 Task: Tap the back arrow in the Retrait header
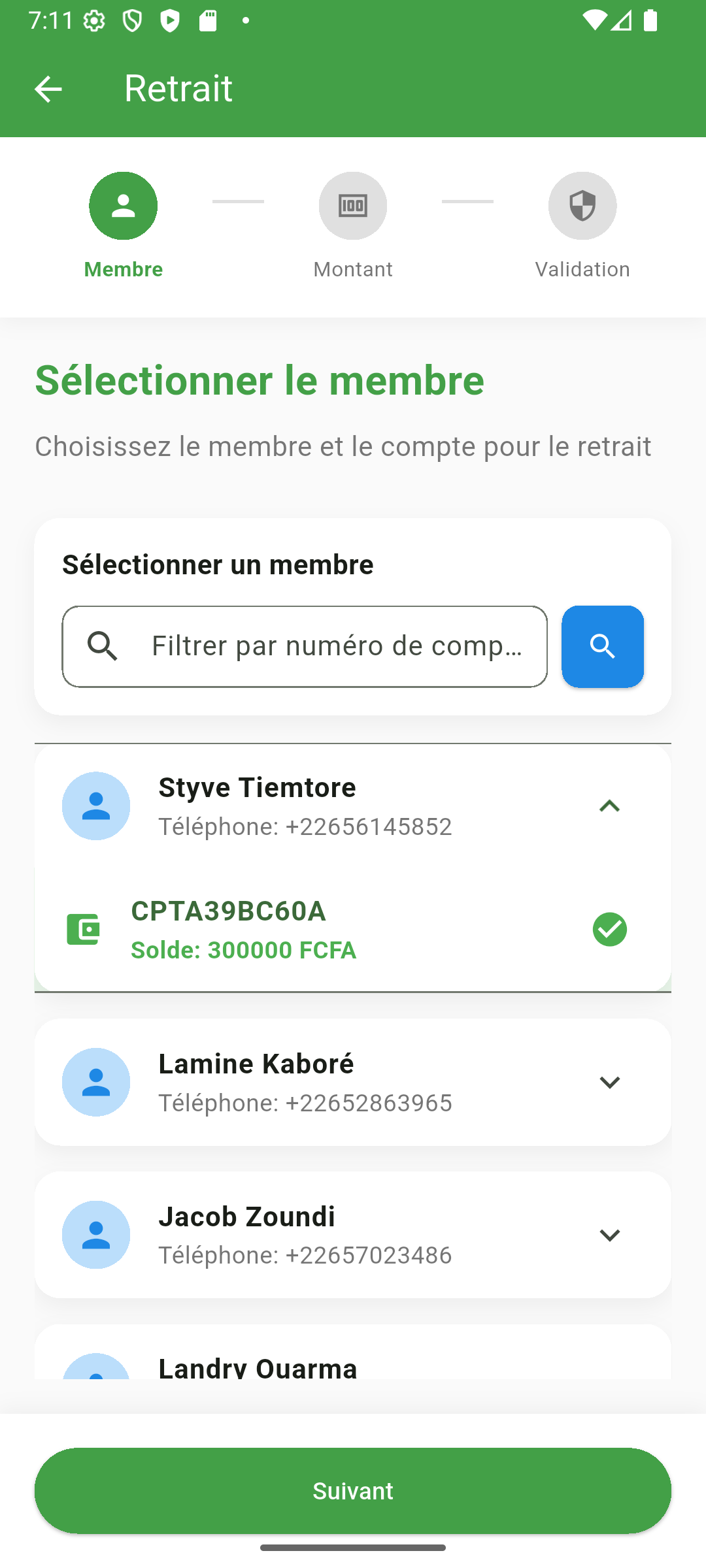(x=48, y=88)
